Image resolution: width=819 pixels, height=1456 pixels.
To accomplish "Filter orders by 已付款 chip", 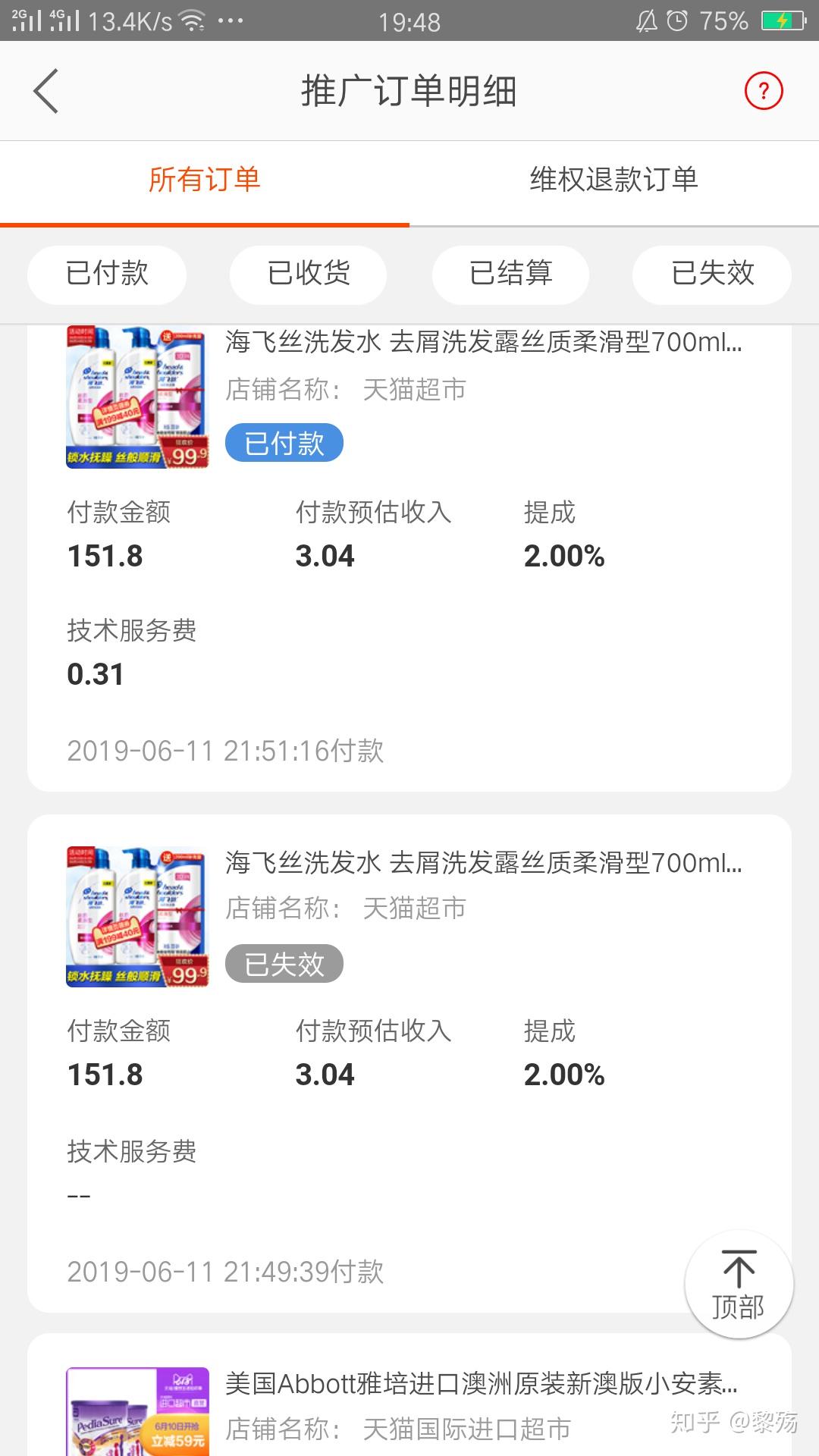I will click(x=107, y=273).
